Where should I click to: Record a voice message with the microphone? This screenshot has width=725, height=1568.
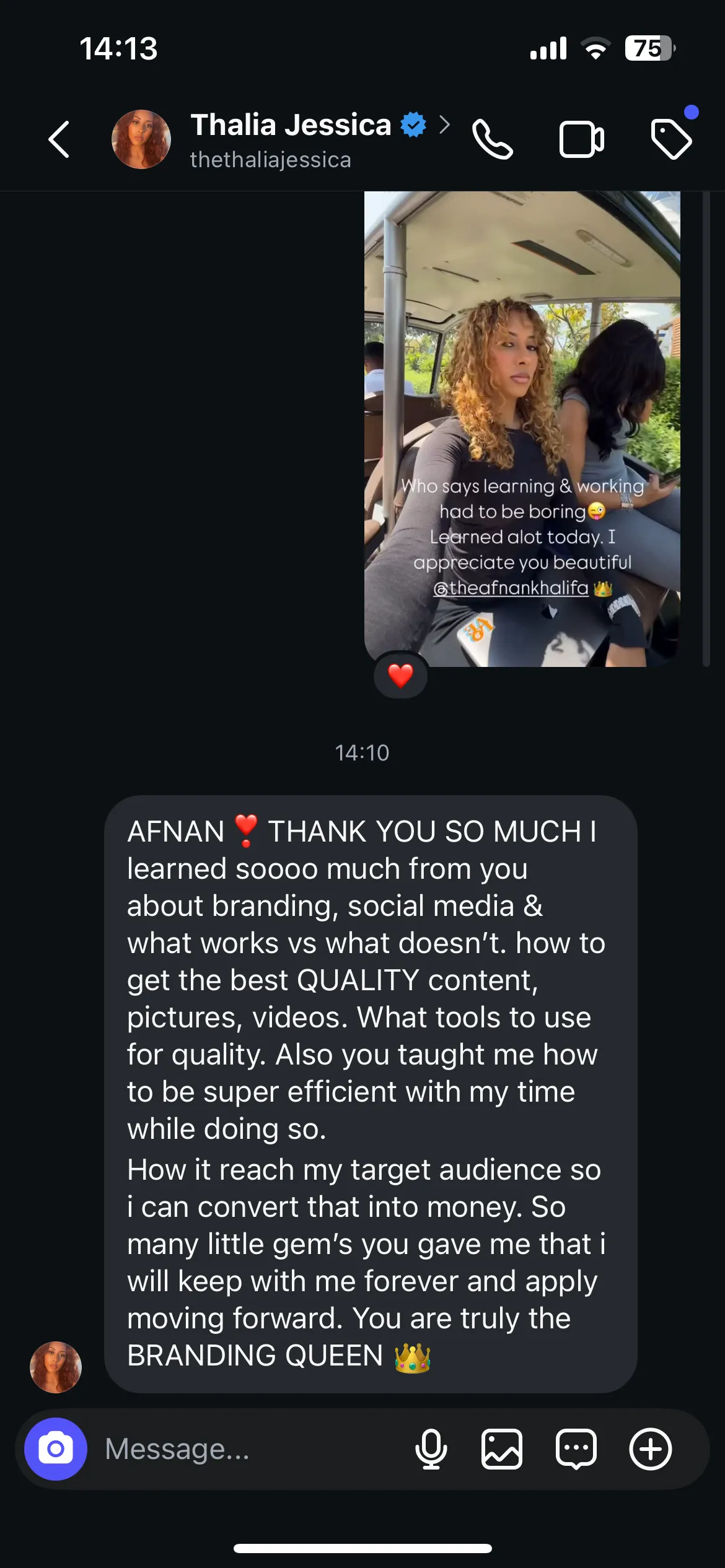pos(431,1449)
